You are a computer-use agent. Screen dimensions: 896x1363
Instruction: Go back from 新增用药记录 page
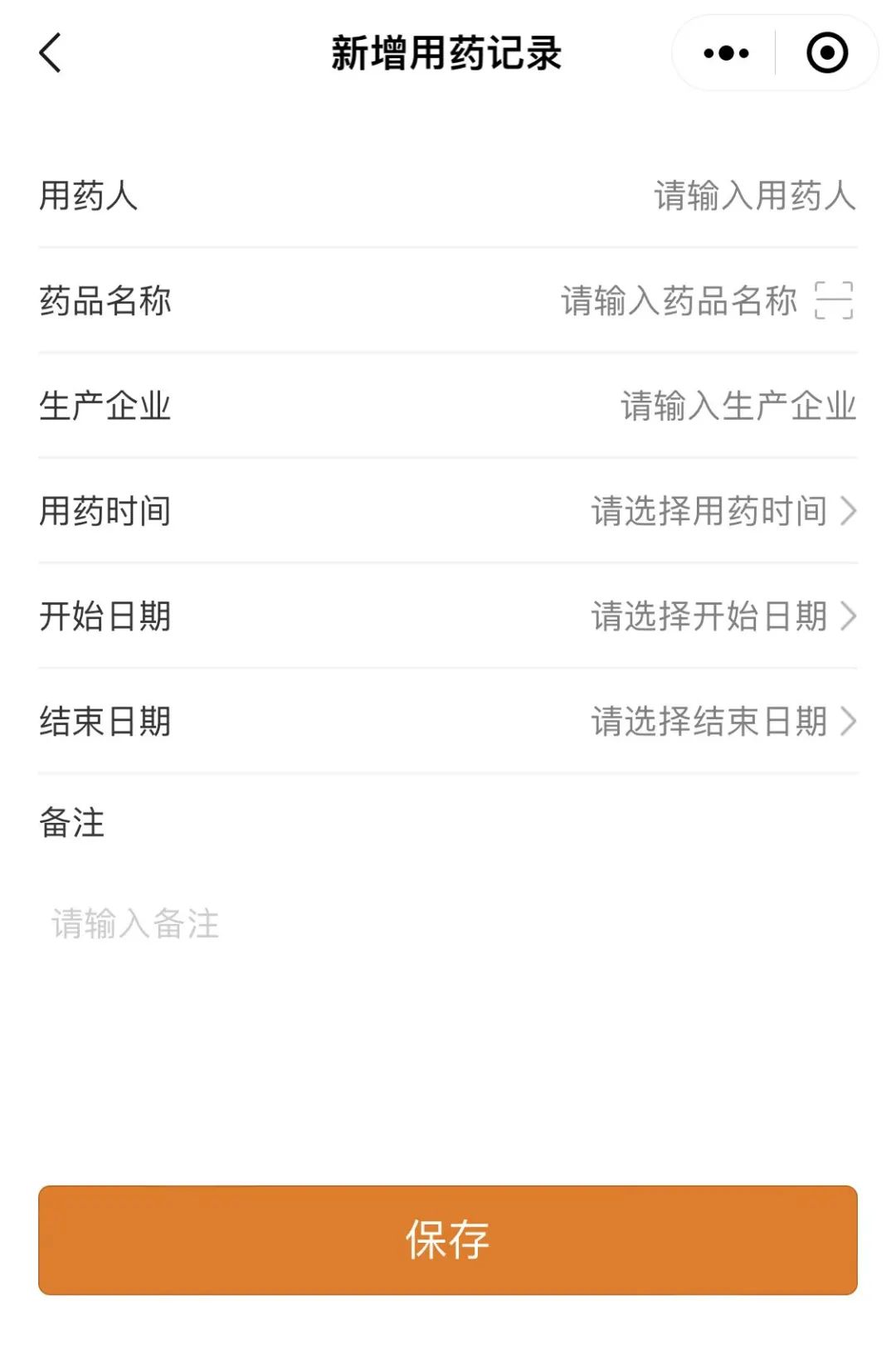pos(51,54)
